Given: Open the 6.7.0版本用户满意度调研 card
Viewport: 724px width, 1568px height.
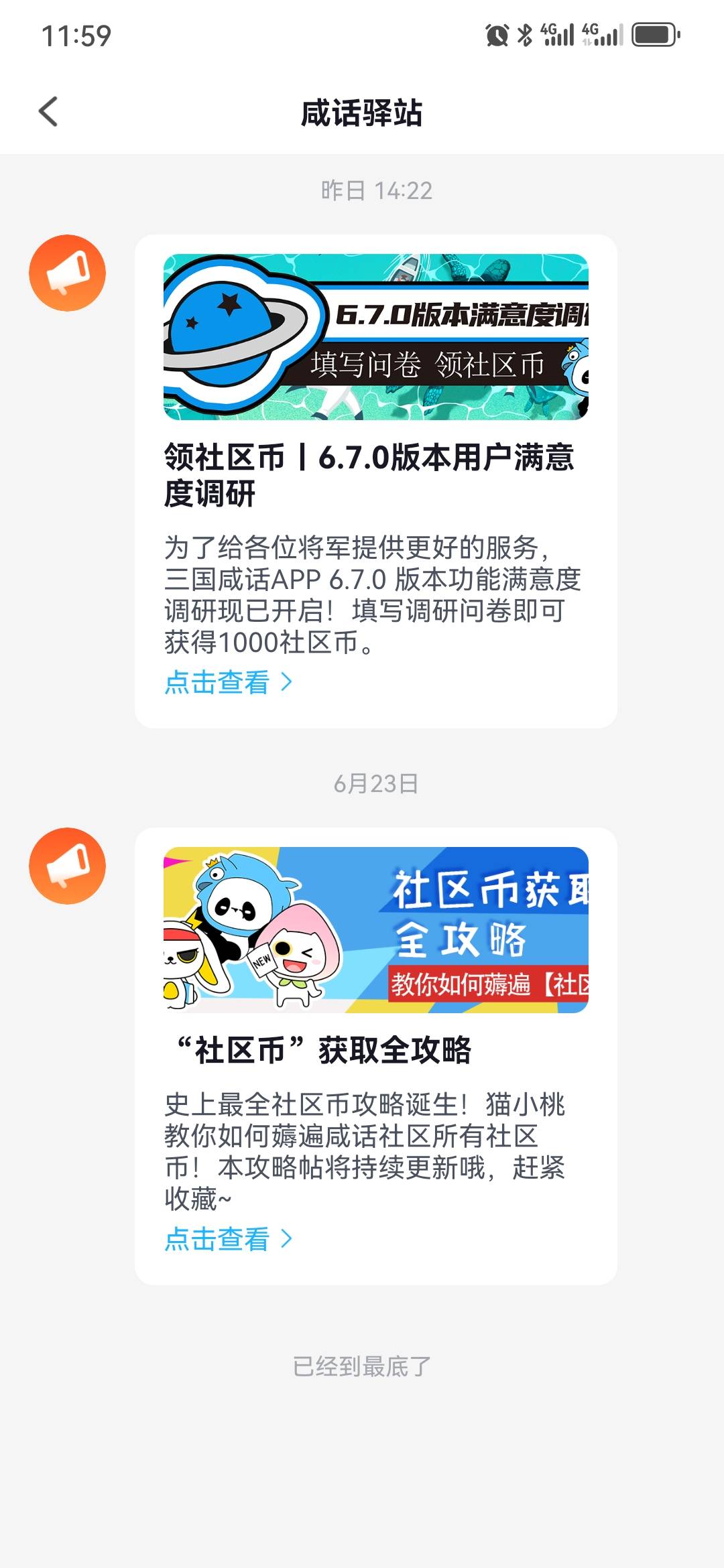Looking at the screenshot, I should click(375, 474).
